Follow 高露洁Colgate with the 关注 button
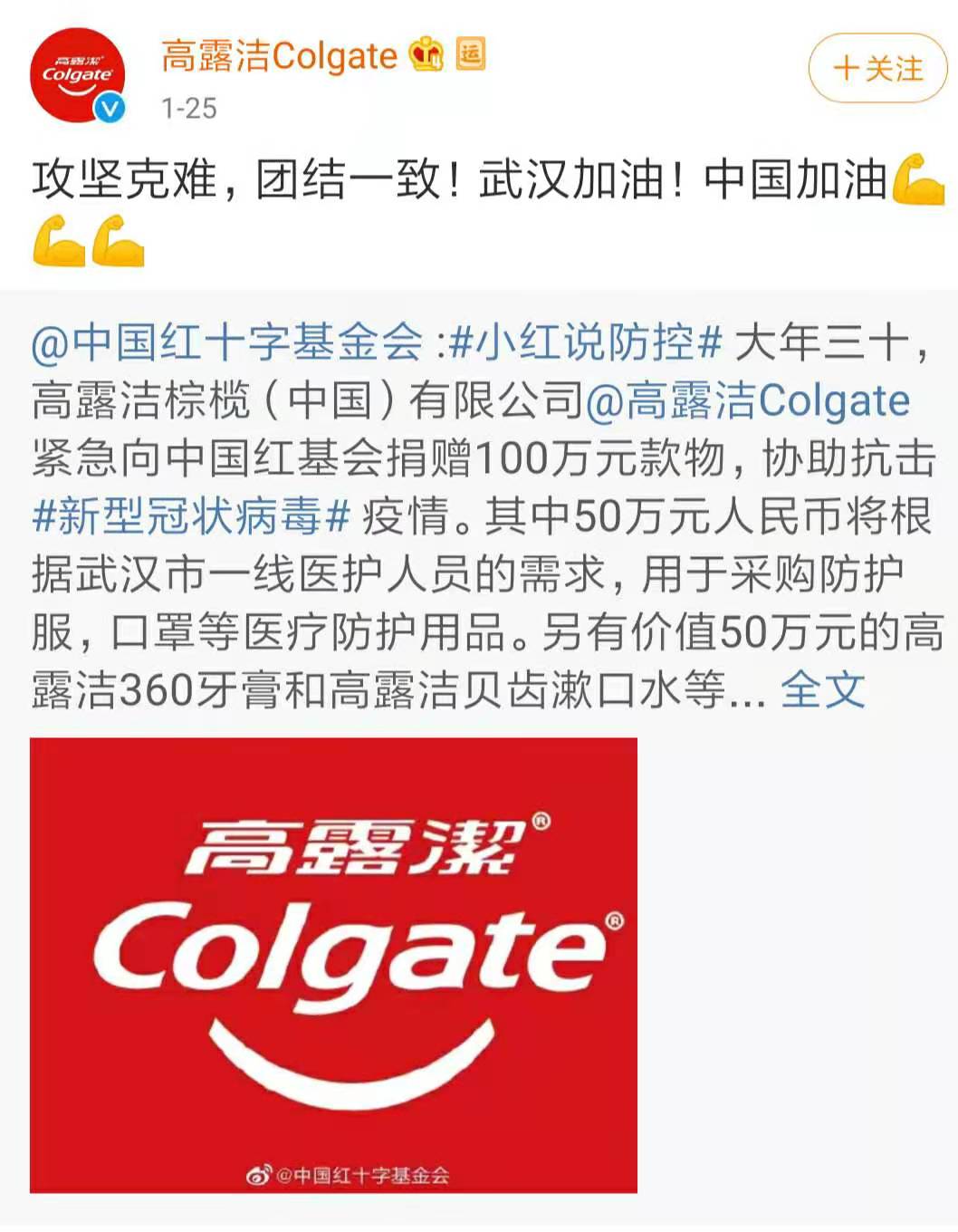958x1232 pixels. pos(877,69)
